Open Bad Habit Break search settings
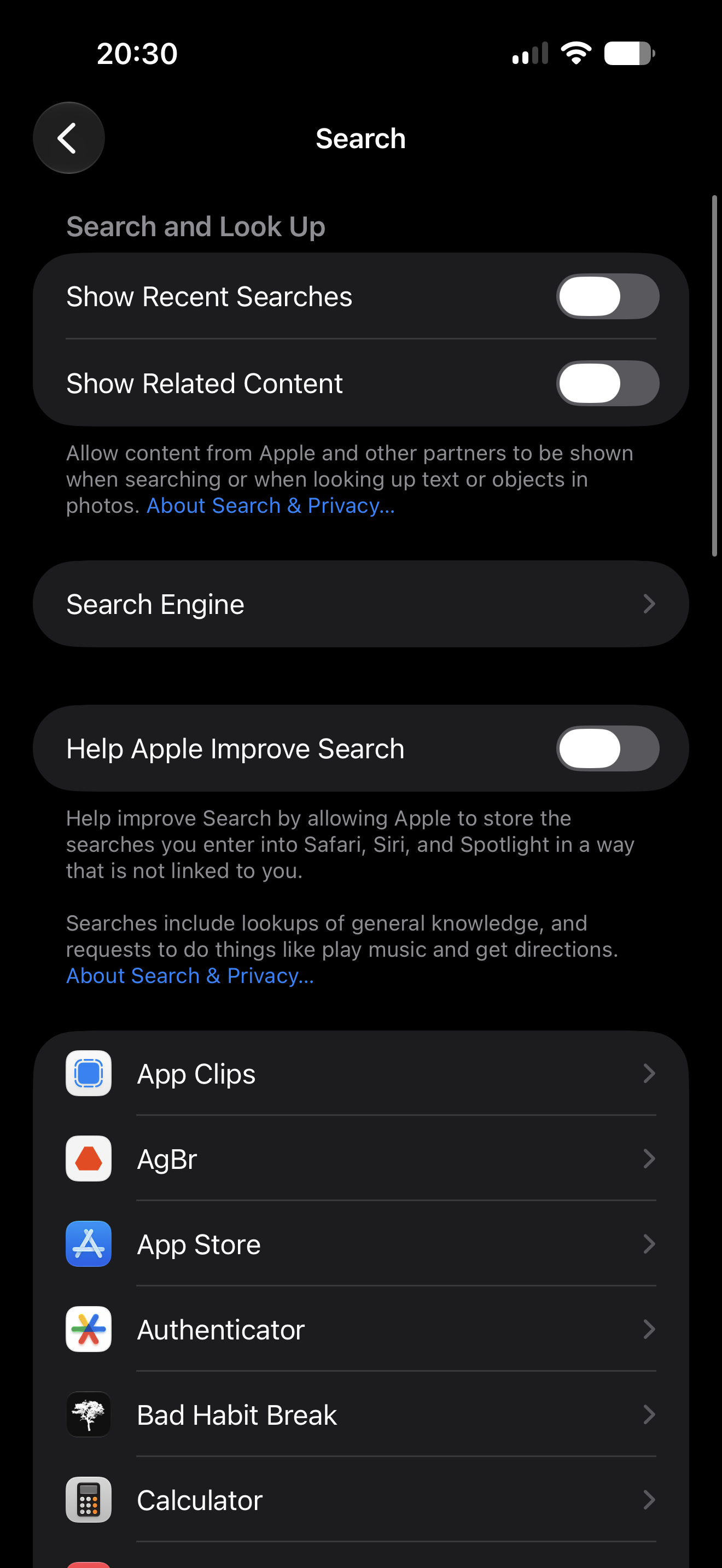 pos(361,1414)
